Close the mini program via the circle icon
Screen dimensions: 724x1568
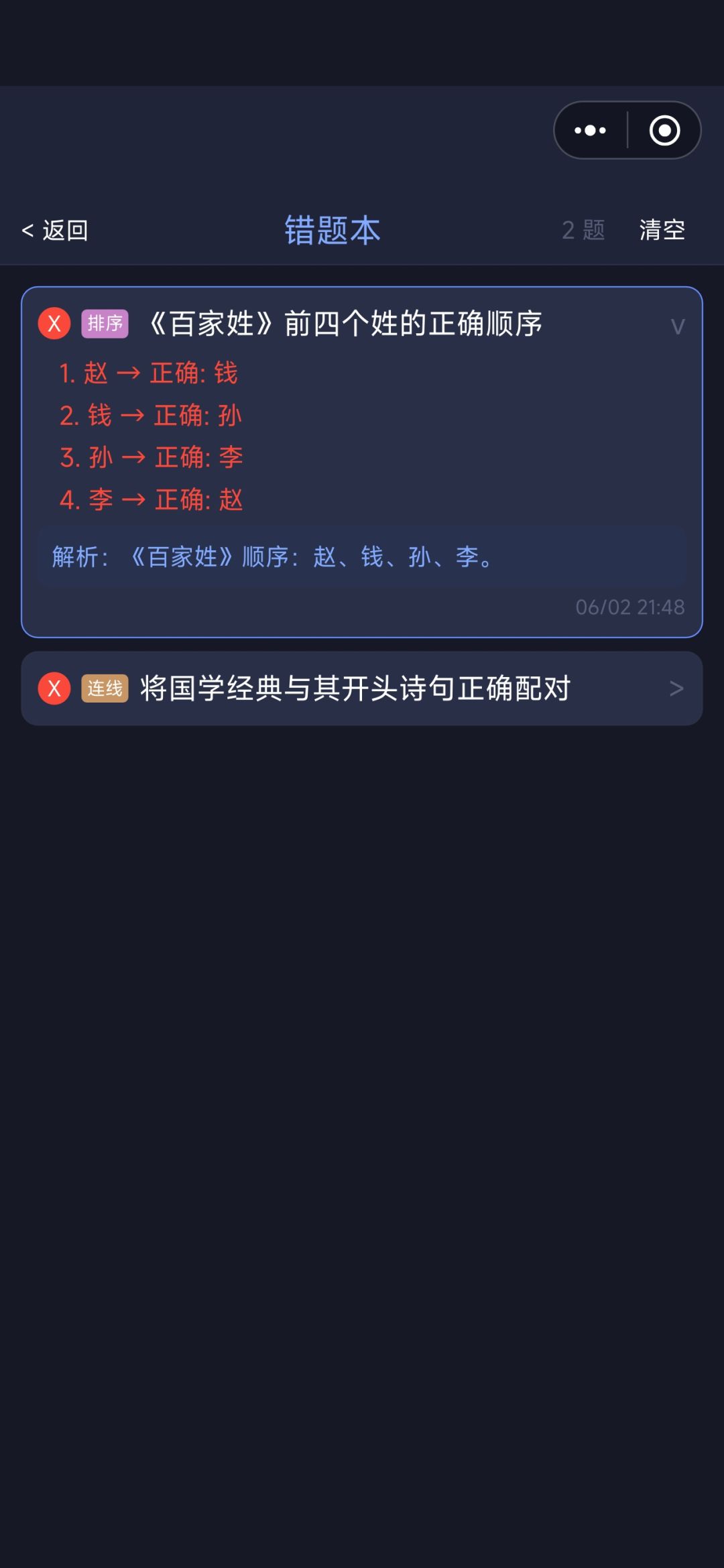pyautogui.click(x=664, y=130)
